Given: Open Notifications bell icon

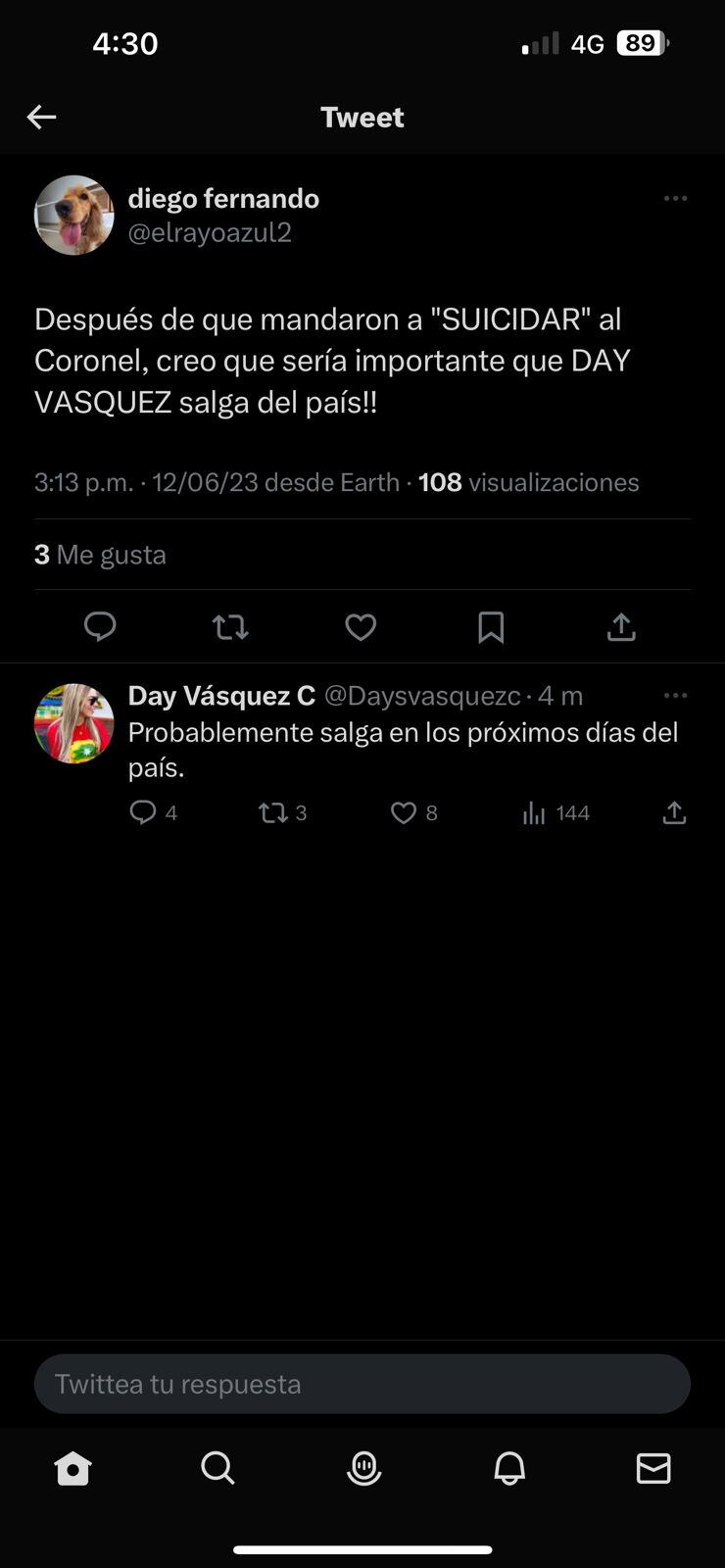Looking at the screenshot, I should tap(507, 1468).
